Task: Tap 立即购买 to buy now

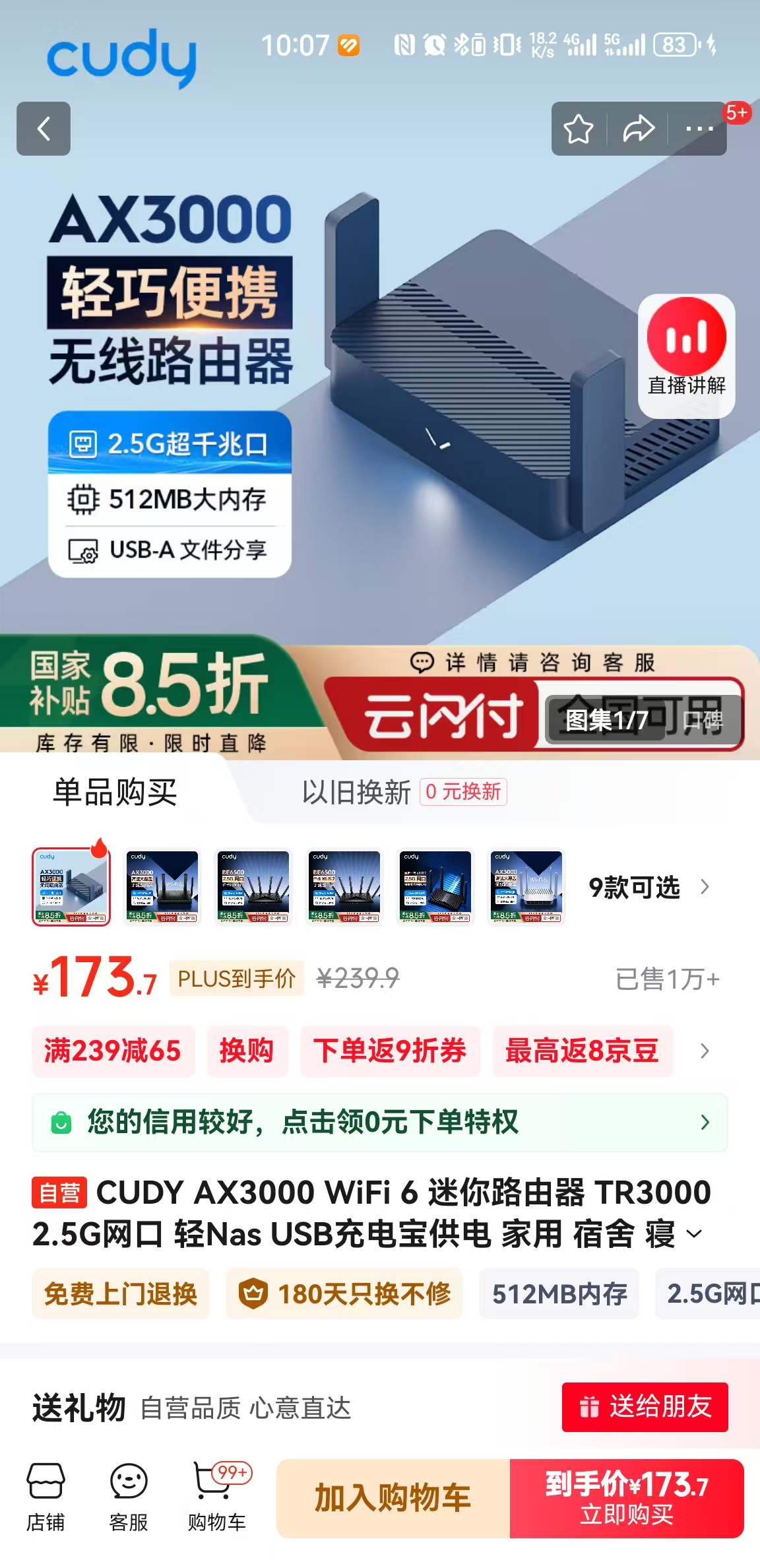Action: (x=627, y=1498)
